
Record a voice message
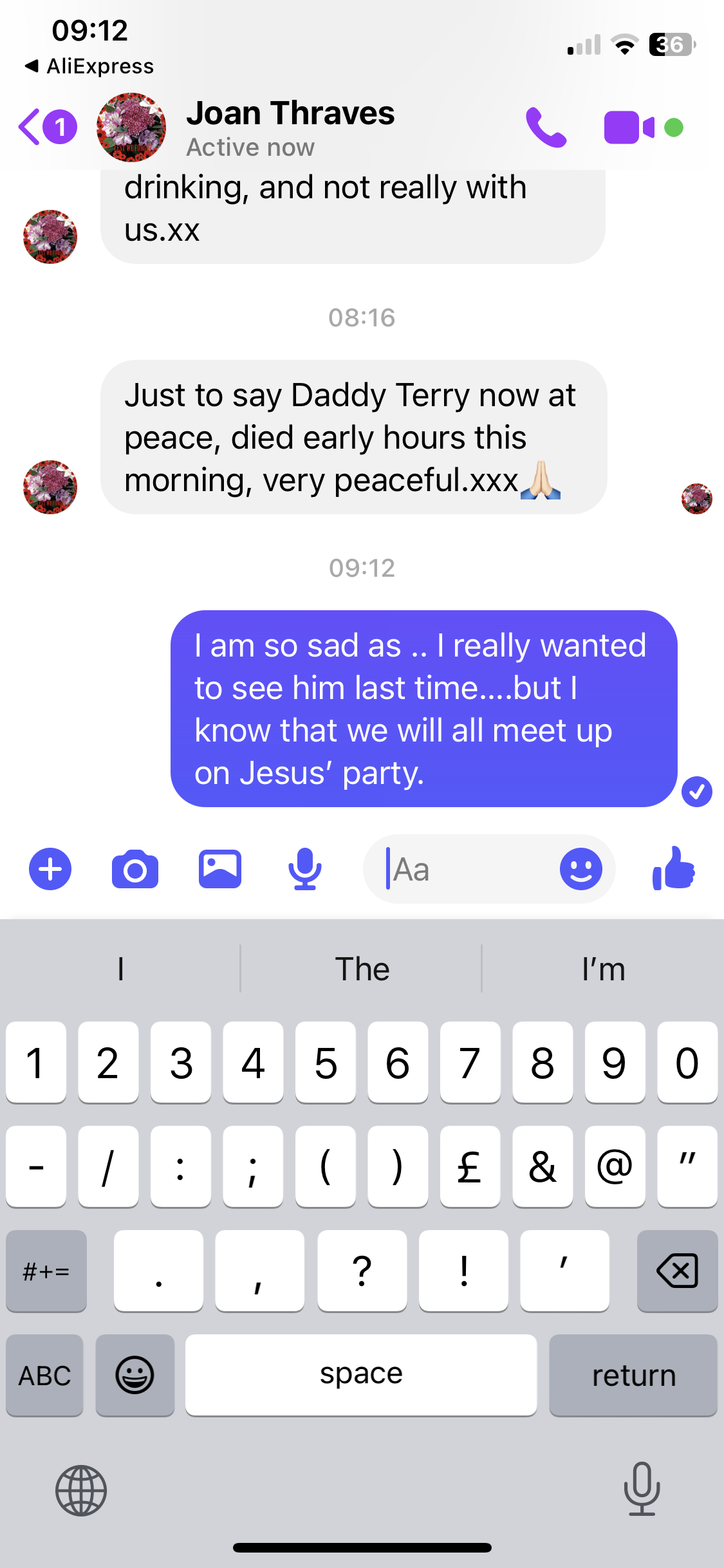[x=304, y=870]
